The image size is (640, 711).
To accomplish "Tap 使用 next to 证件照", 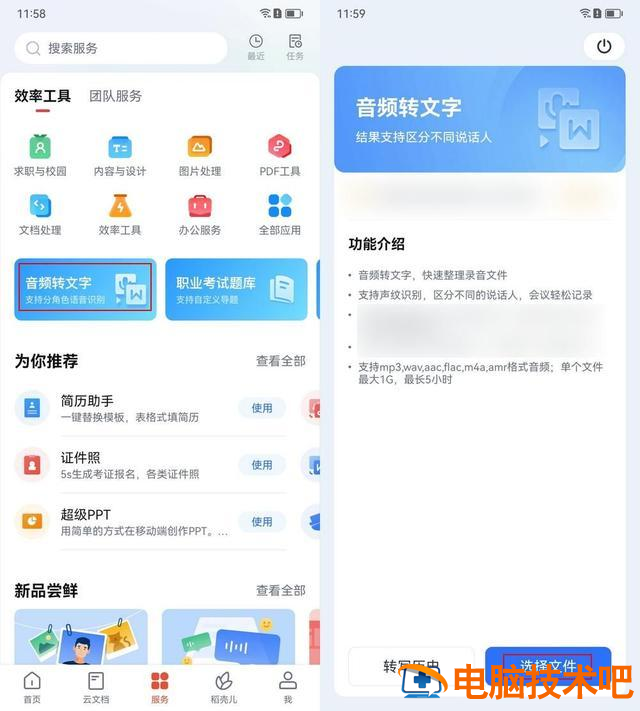I will 262,464.
